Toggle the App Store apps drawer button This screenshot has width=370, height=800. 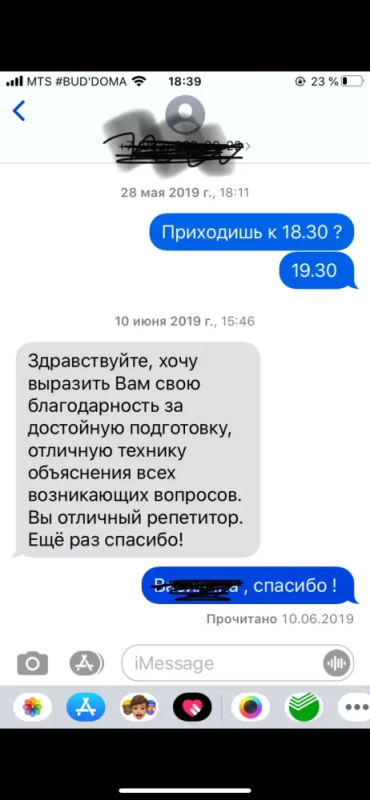[86, 663]
